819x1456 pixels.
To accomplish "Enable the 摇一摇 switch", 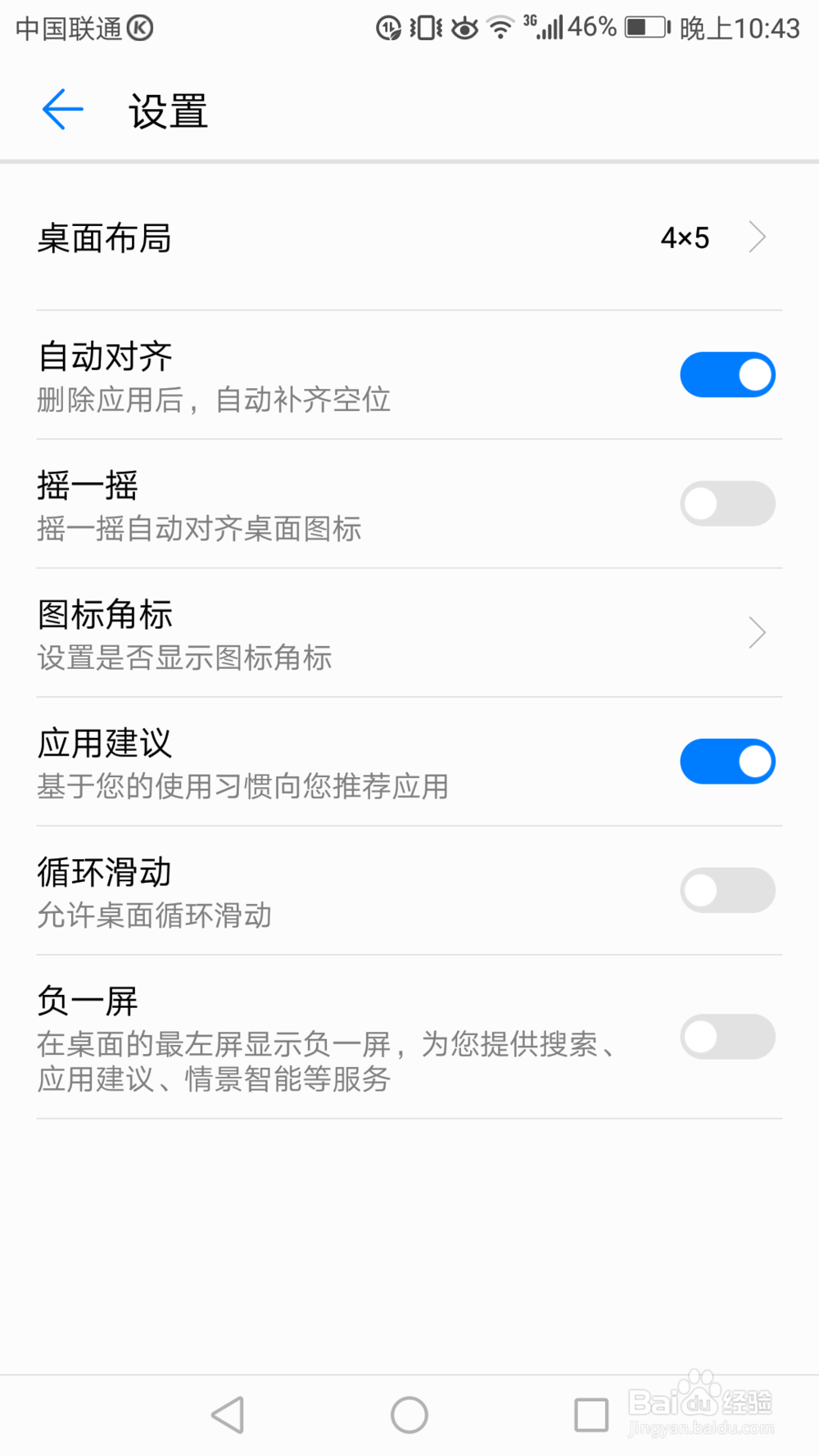I will pyautogui.click(x=727, y=504).
